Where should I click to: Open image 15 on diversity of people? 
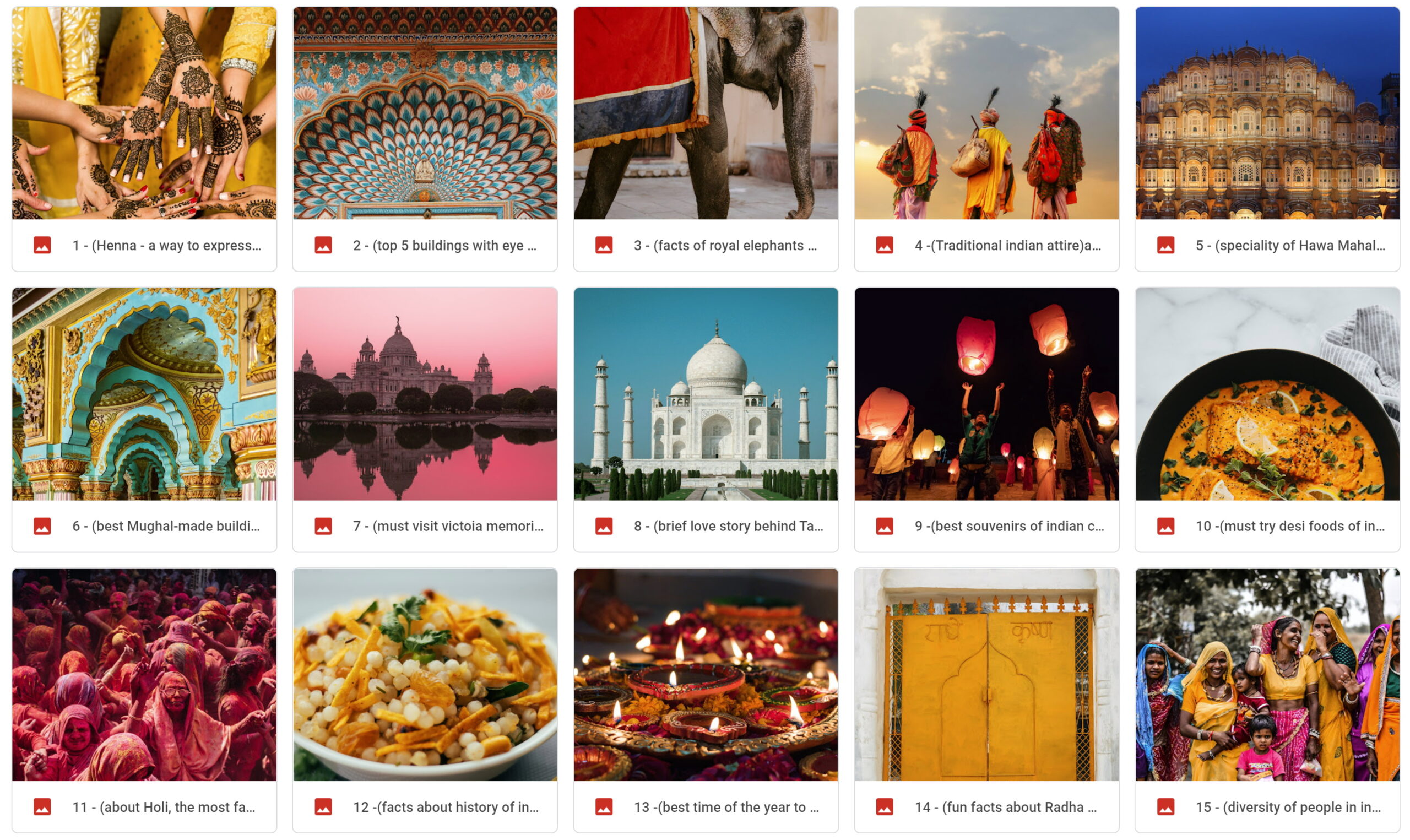pyautogui.click(x=1267, y=675)
